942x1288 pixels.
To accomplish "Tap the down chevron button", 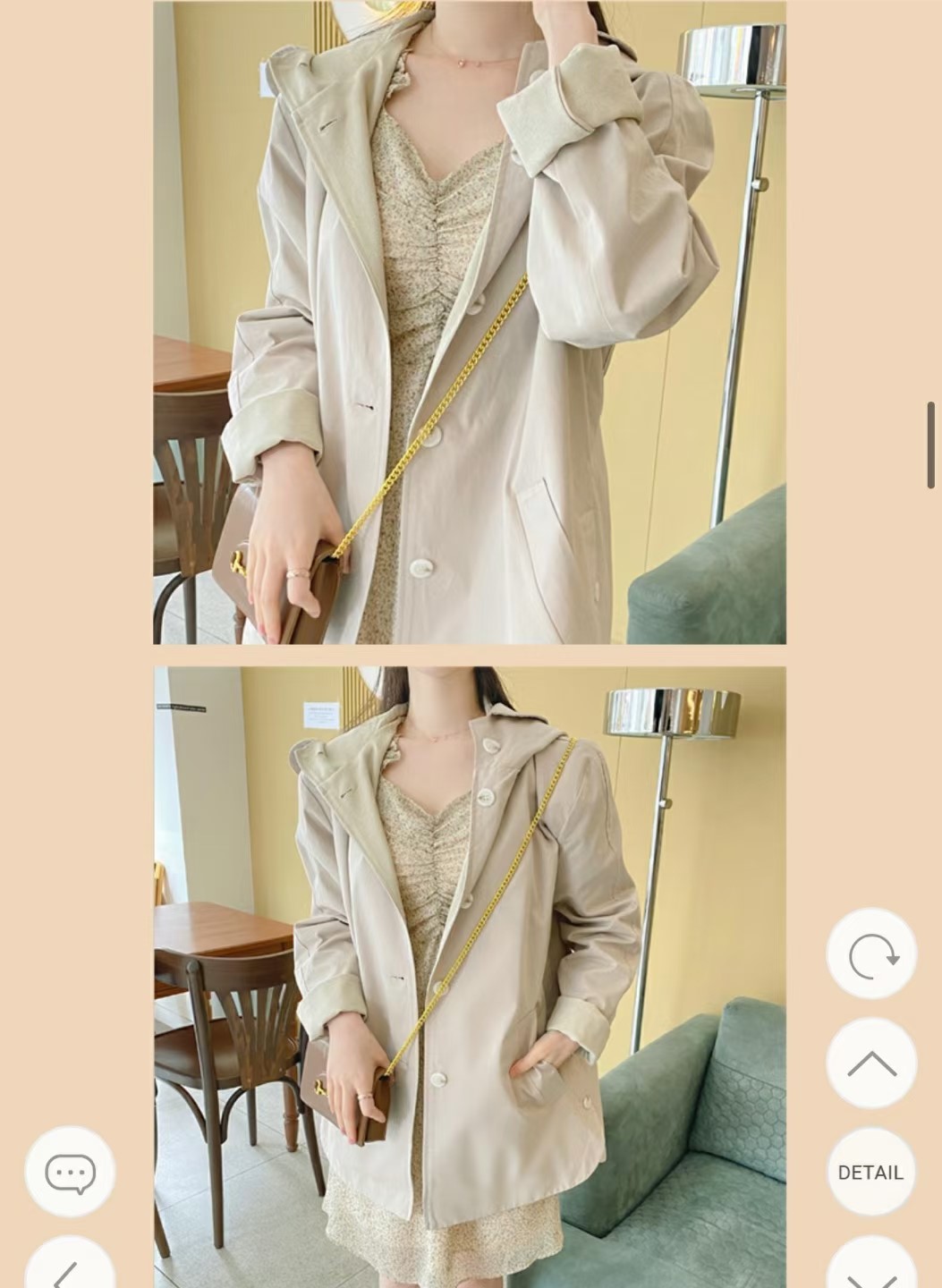I will pyautogui.click(x=871, y=1272).
